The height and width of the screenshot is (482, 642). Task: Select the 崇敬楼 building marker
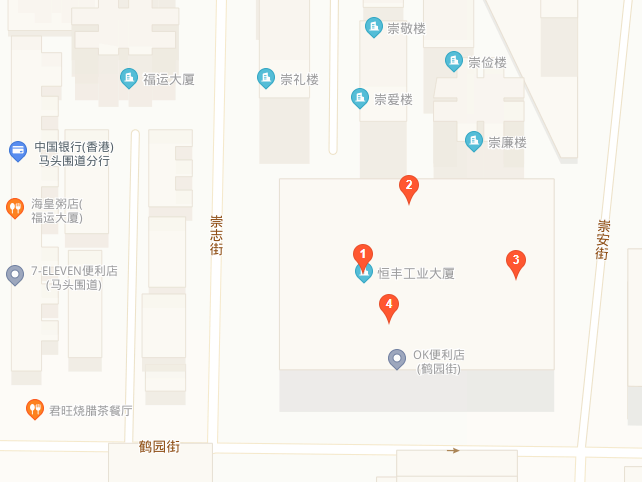(x=374, y=27)
